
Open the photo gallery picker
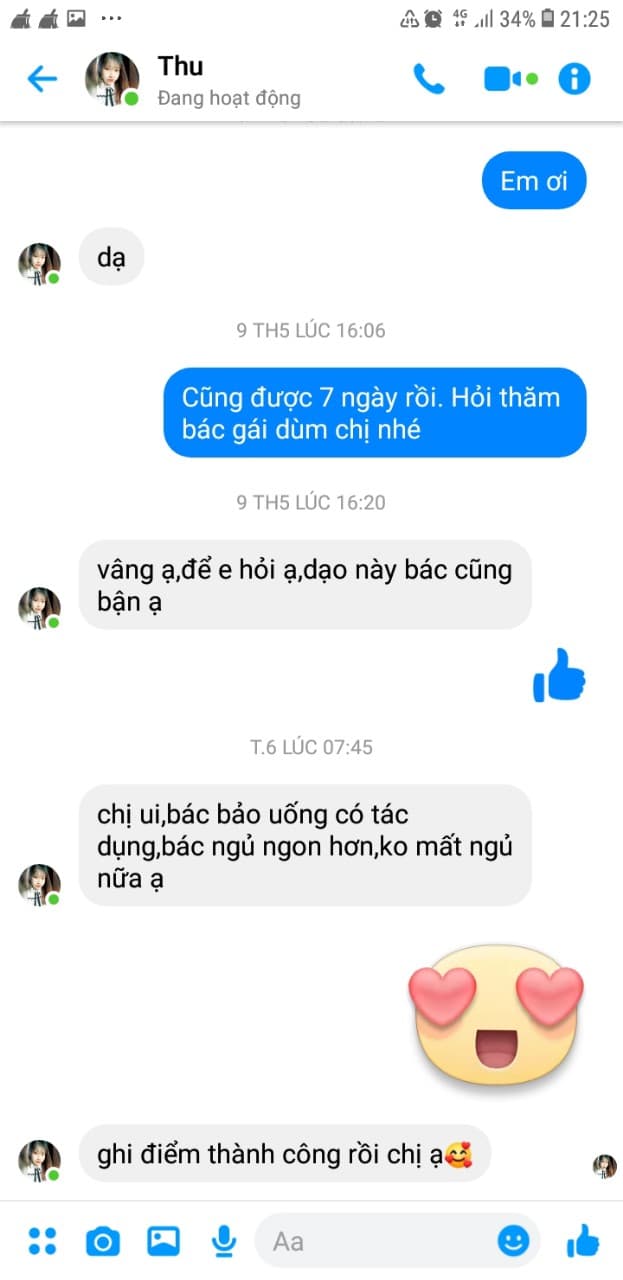click(163, 1241)
